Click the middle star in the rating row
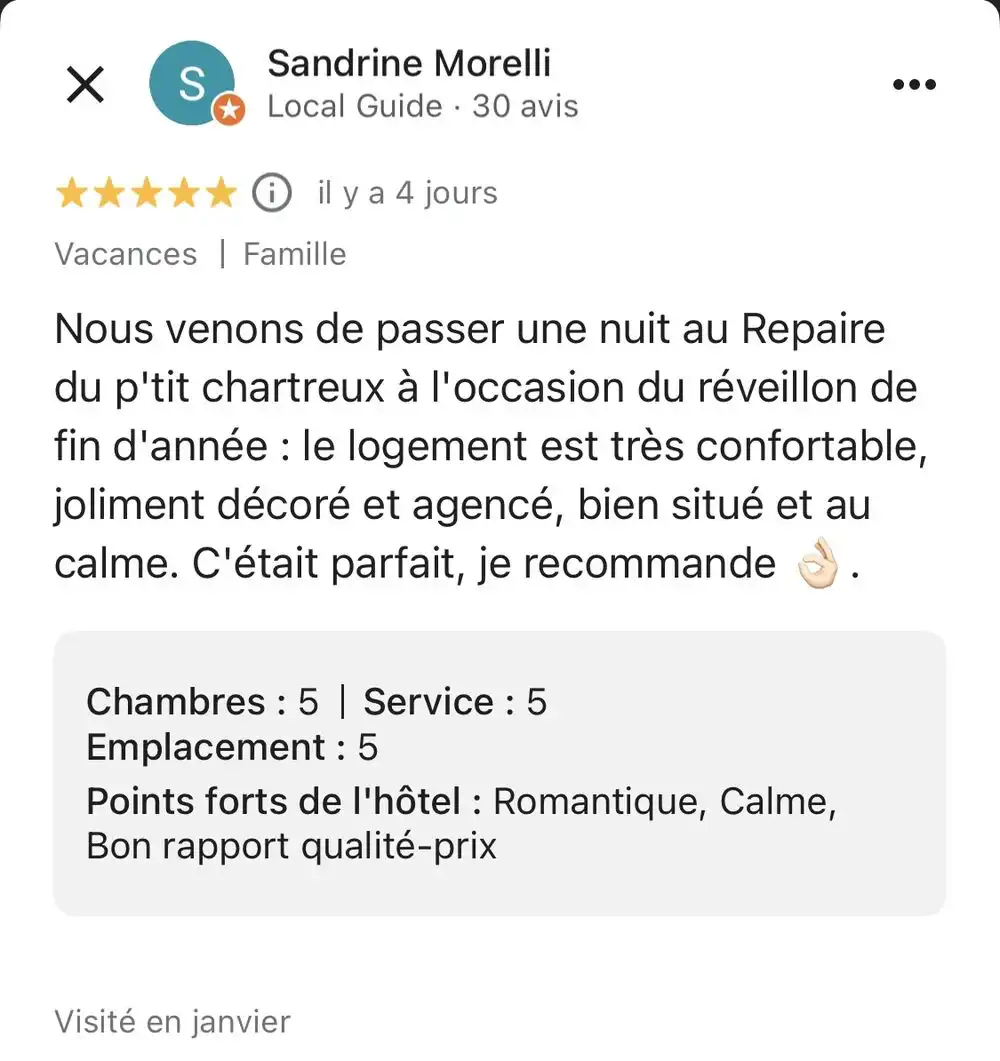 [x=145, y=192]
